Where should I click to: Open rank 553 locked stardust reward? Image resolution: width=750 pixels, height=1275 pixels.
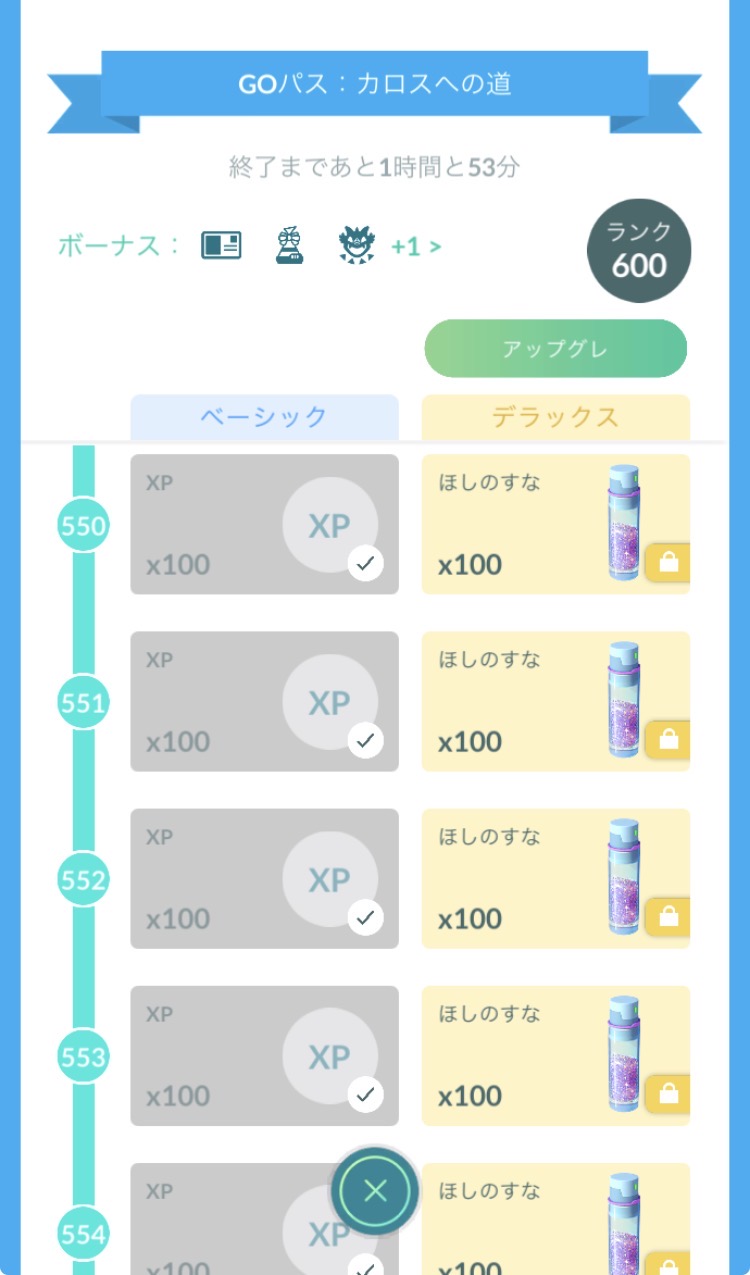tap(555, 1055)
